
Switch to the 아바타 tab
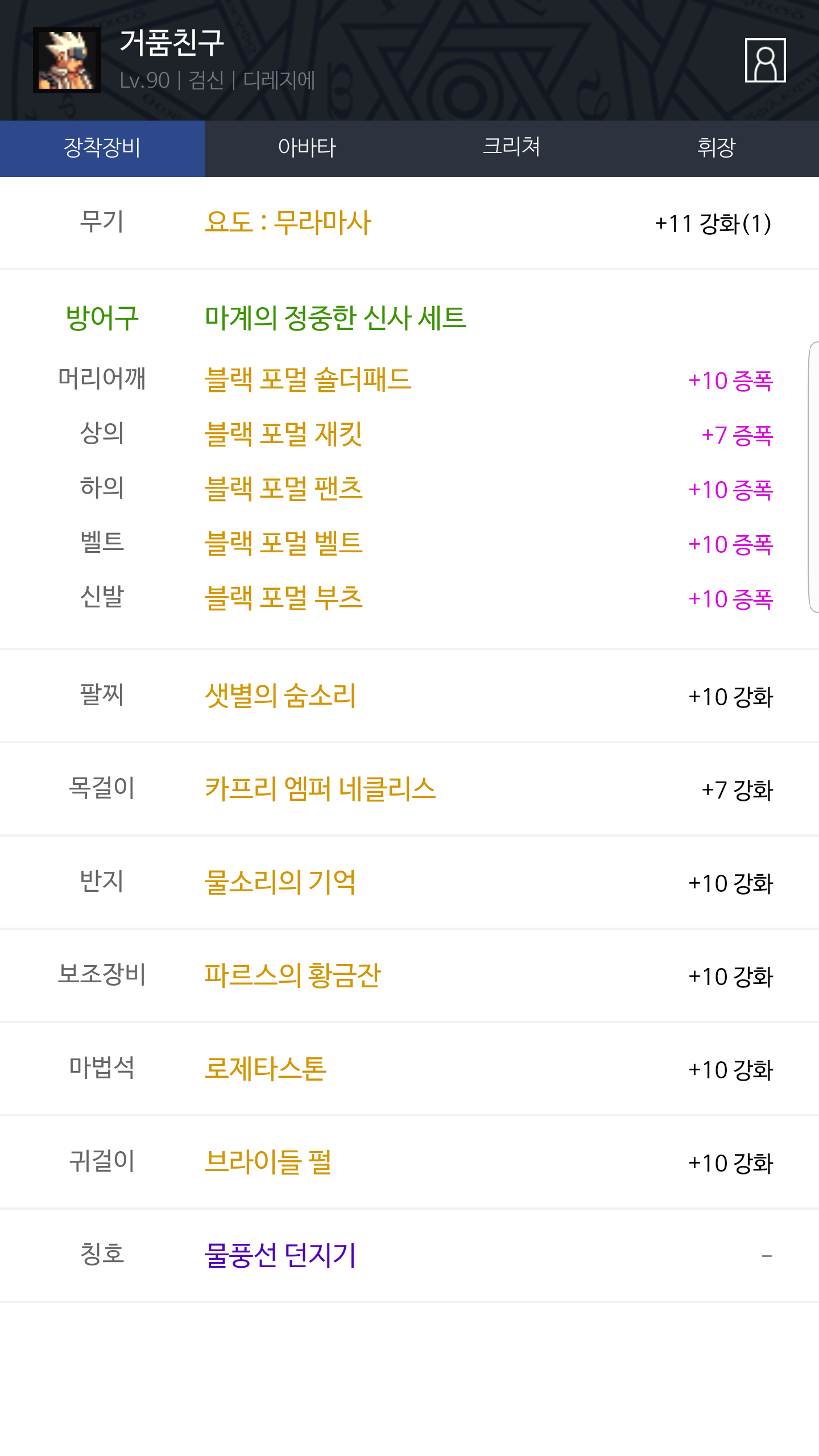[307, 148]
